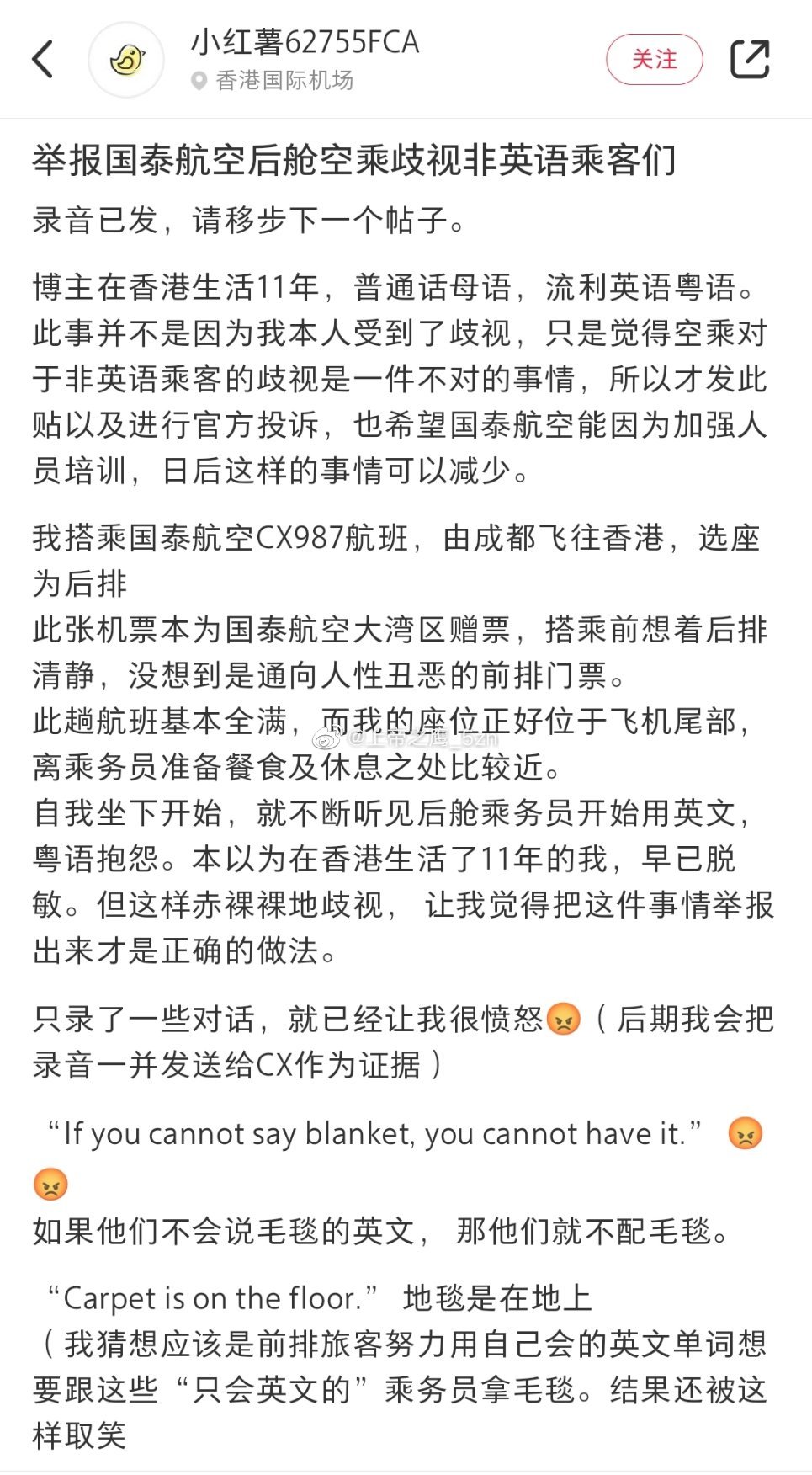
Task: Open username 小红薯62755FCA profile
Action: (x=305, y=42)
